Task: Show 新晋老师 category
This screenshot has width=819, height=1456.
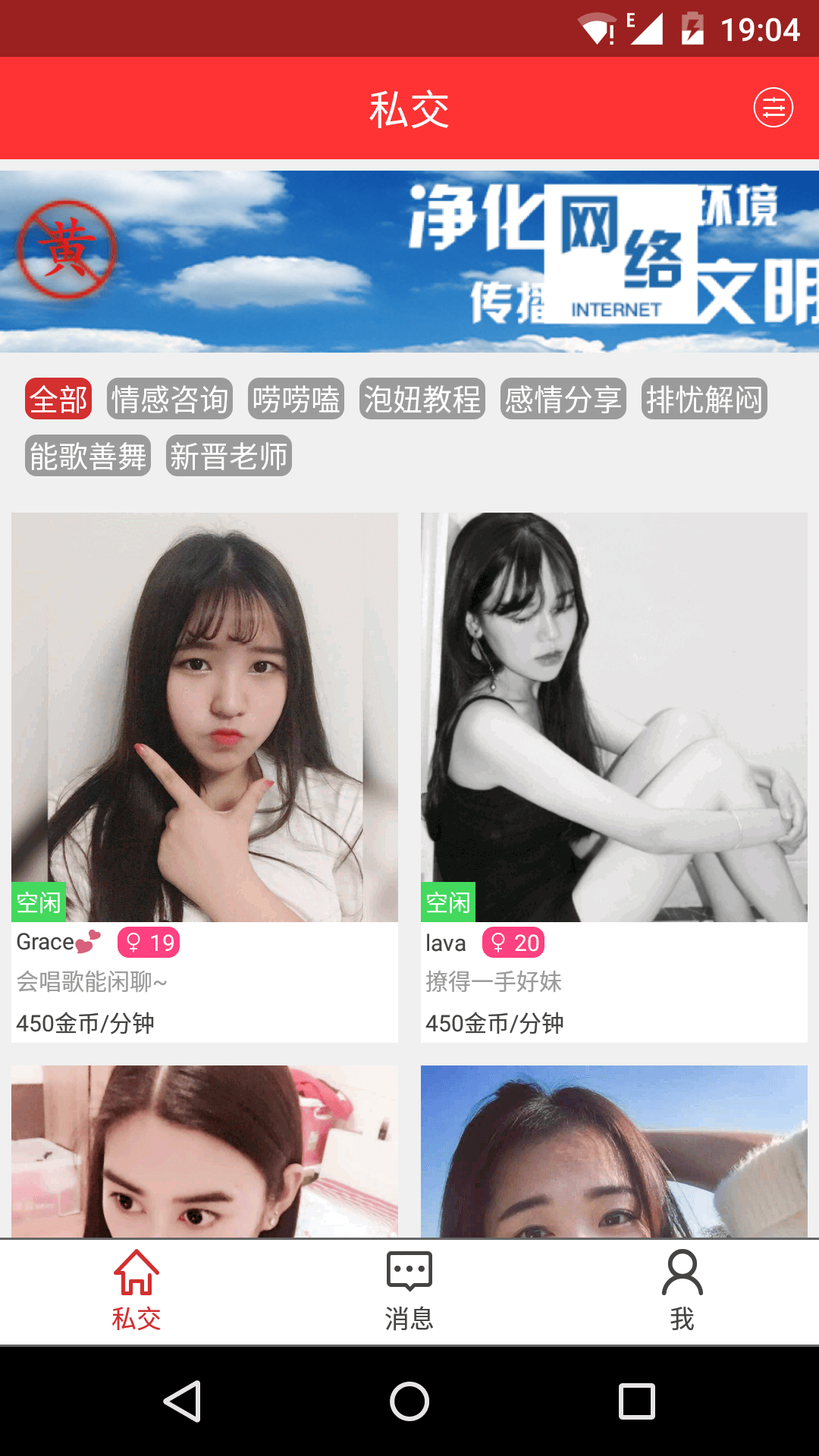Action: click(x=229, y=456)
